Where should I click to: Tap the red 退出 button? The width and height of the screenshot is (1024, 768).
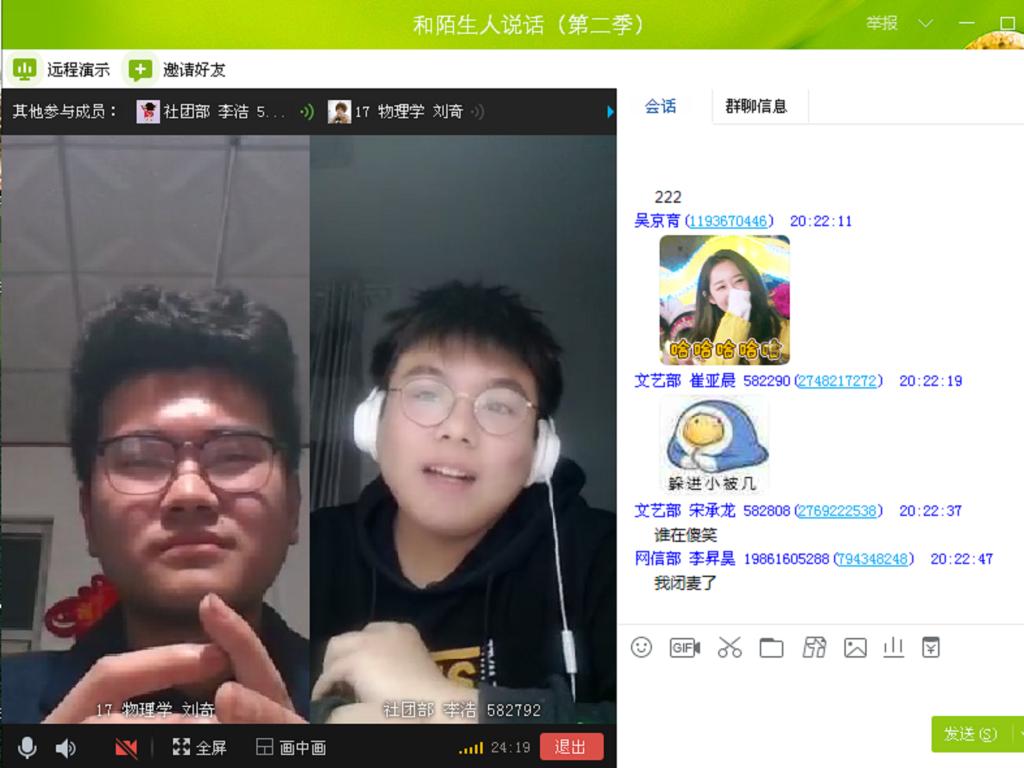pos(571,747)
